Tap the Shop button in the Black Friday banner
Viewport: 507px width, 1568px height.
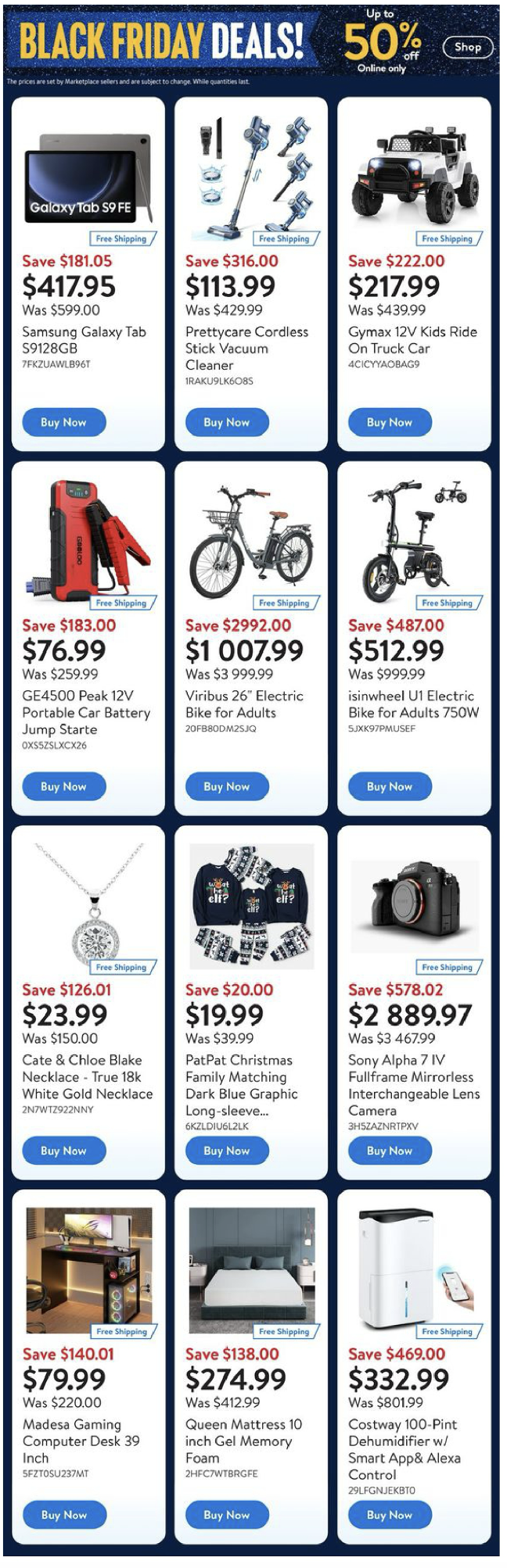pos(468,47)
